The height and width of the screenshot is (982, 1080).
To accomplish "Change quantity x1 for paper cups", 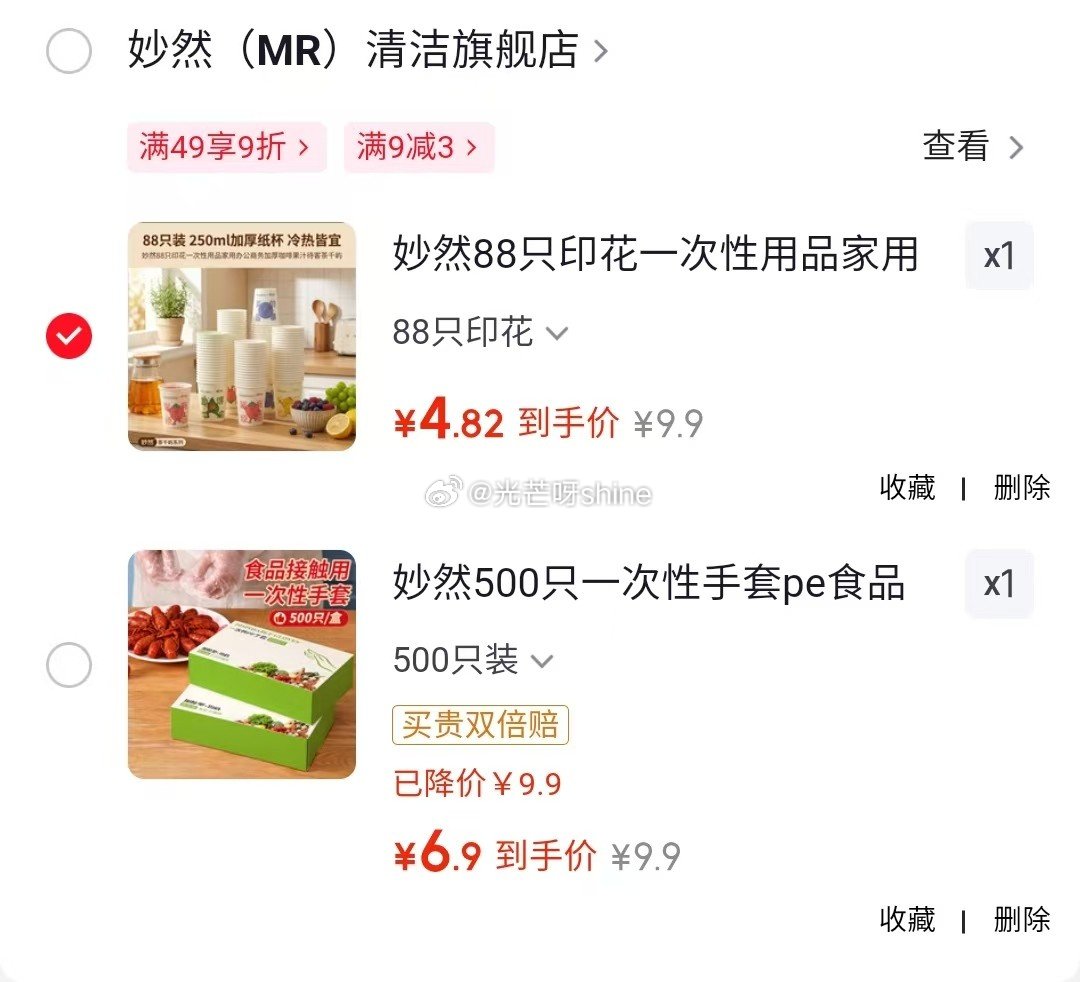I will click(x=999, y=256).
